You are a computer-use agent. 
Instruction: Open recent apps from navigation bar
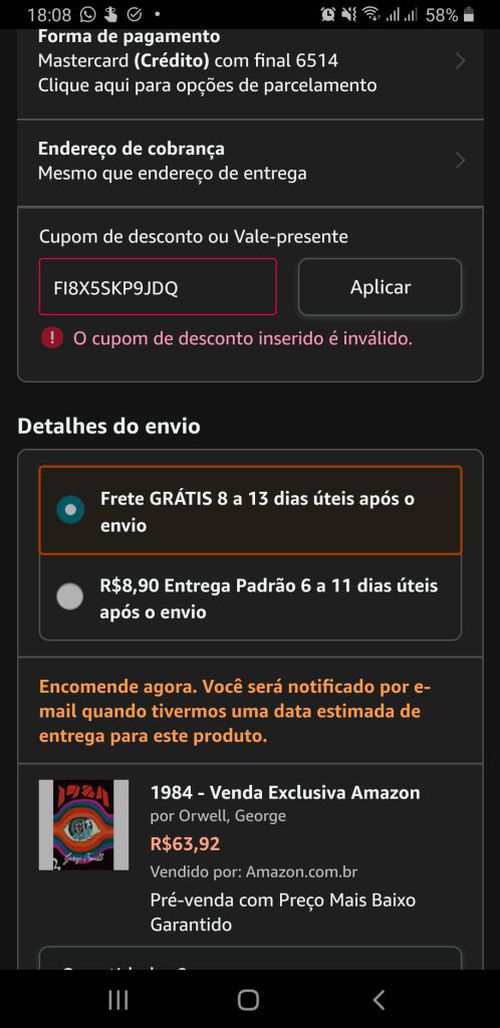pyautogui.click(x=118, y=999)
